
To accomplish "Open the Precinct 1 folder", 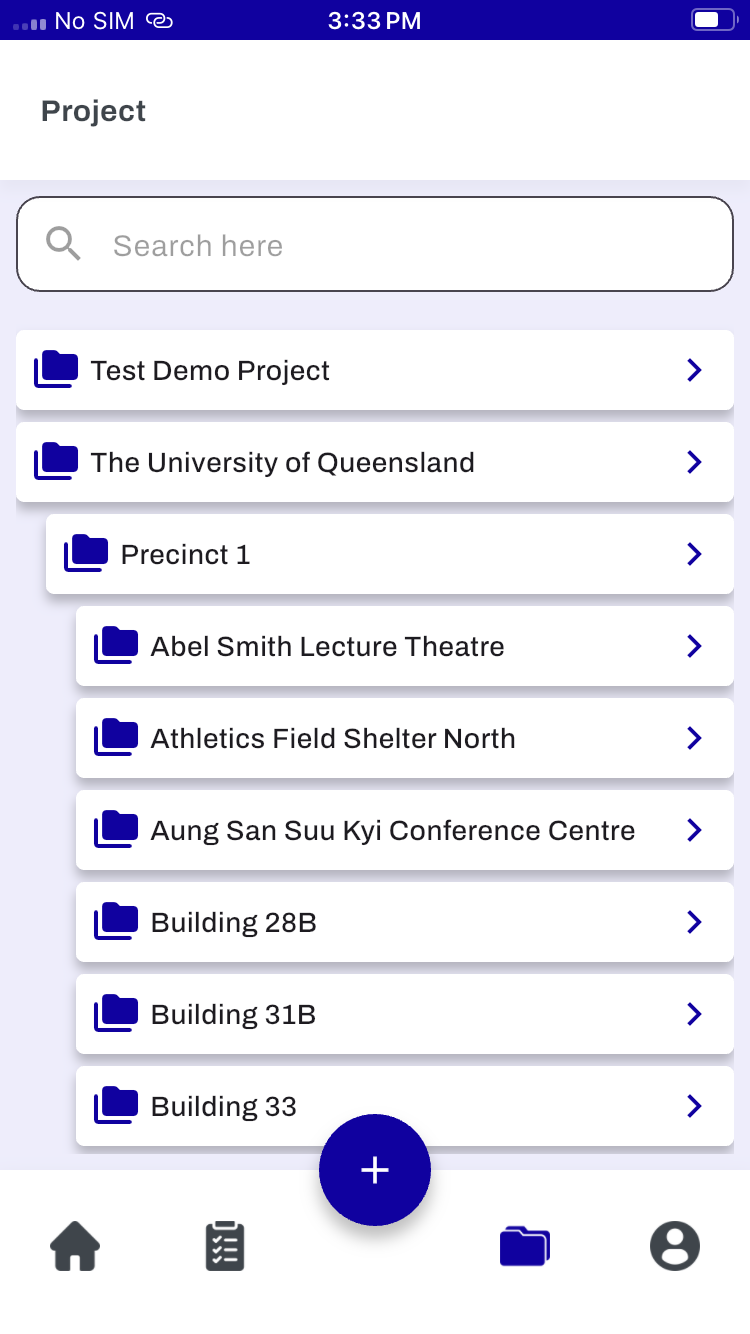I will pyautogui.click(x=390, y=554).
